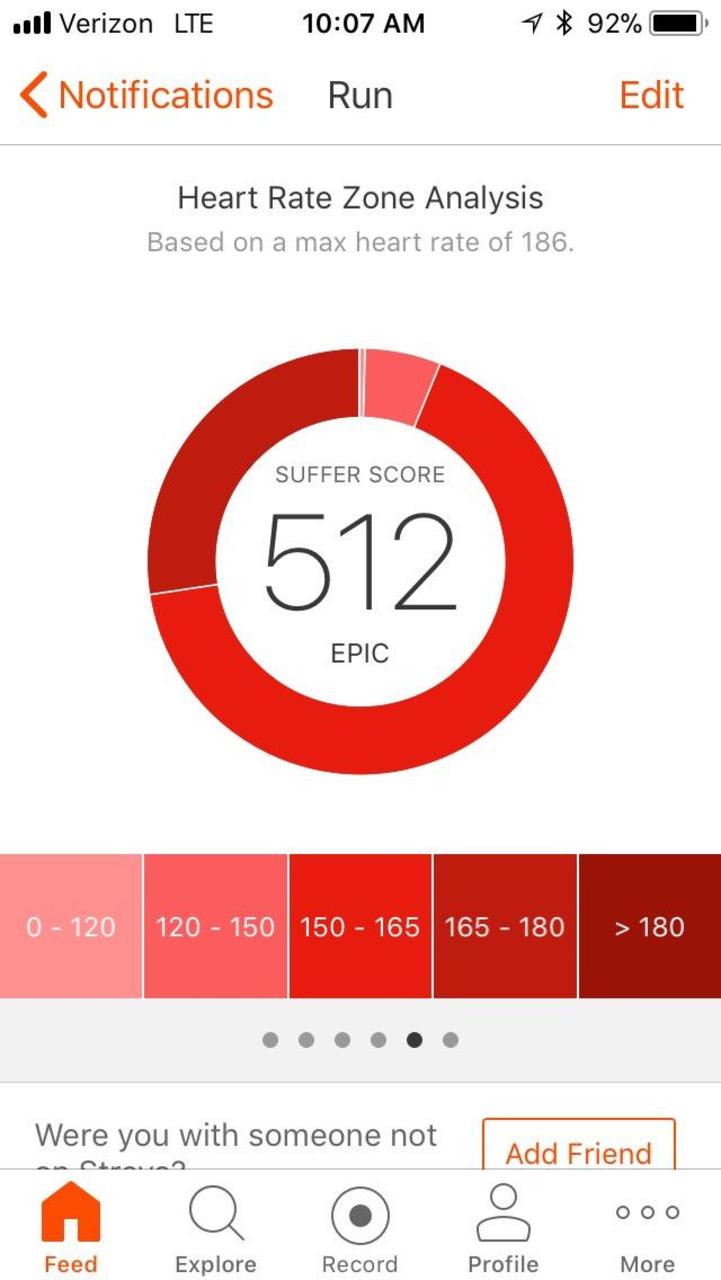Tap the Add Friend button

pos(579,1145)
